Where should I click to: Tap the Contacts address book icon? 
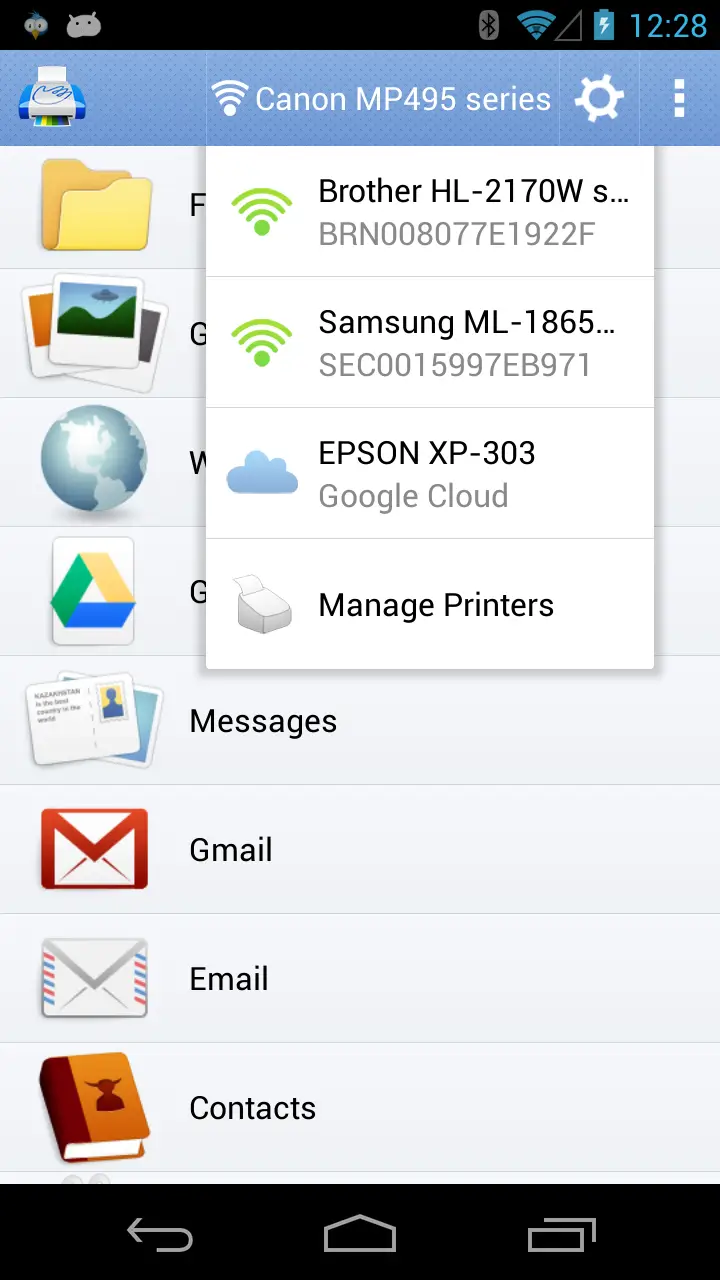pyautogui.click(x=94, y=1107)
